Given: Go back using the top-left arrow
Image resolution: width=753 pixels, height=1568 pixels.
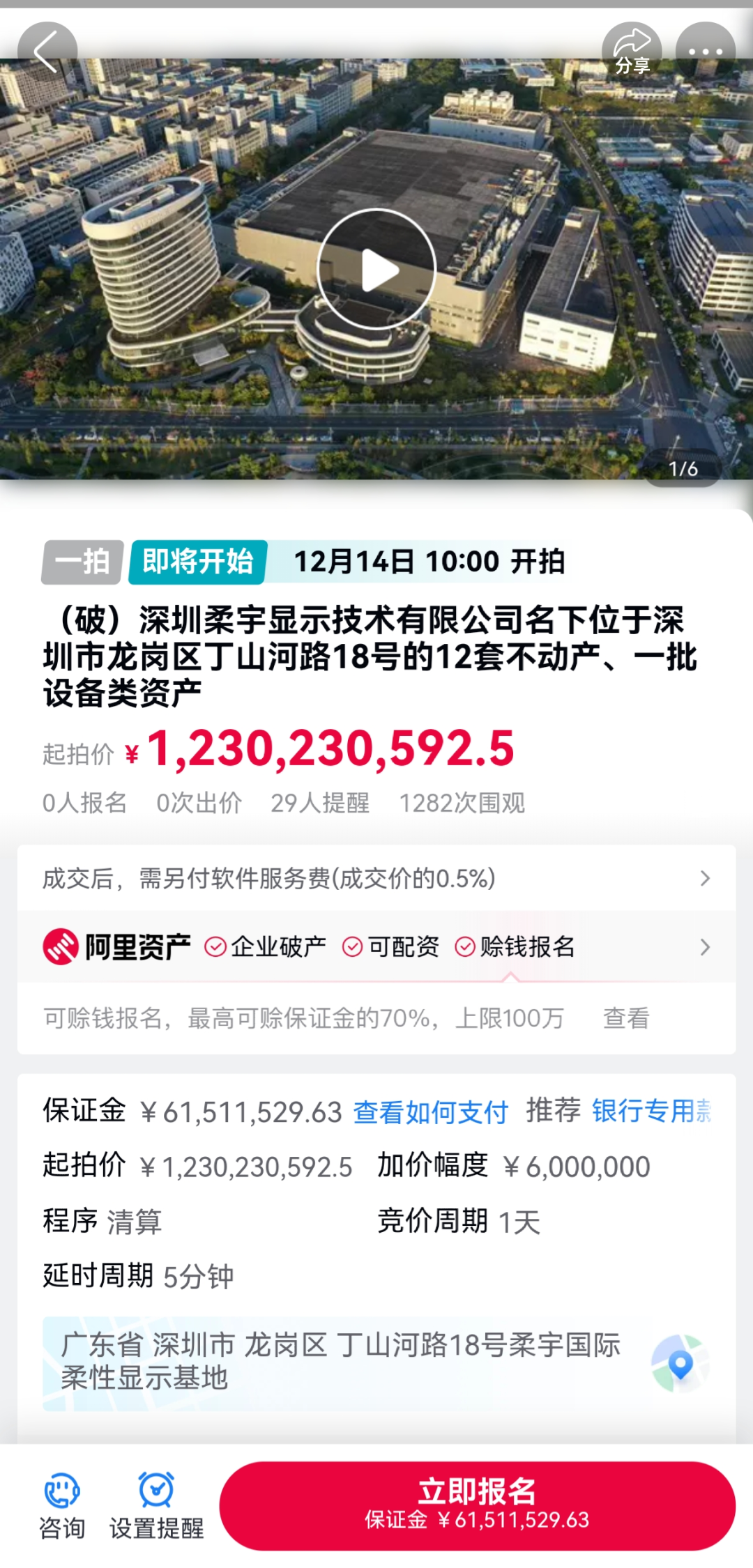Looking at the screenshot, I should (x=47, y=52).
